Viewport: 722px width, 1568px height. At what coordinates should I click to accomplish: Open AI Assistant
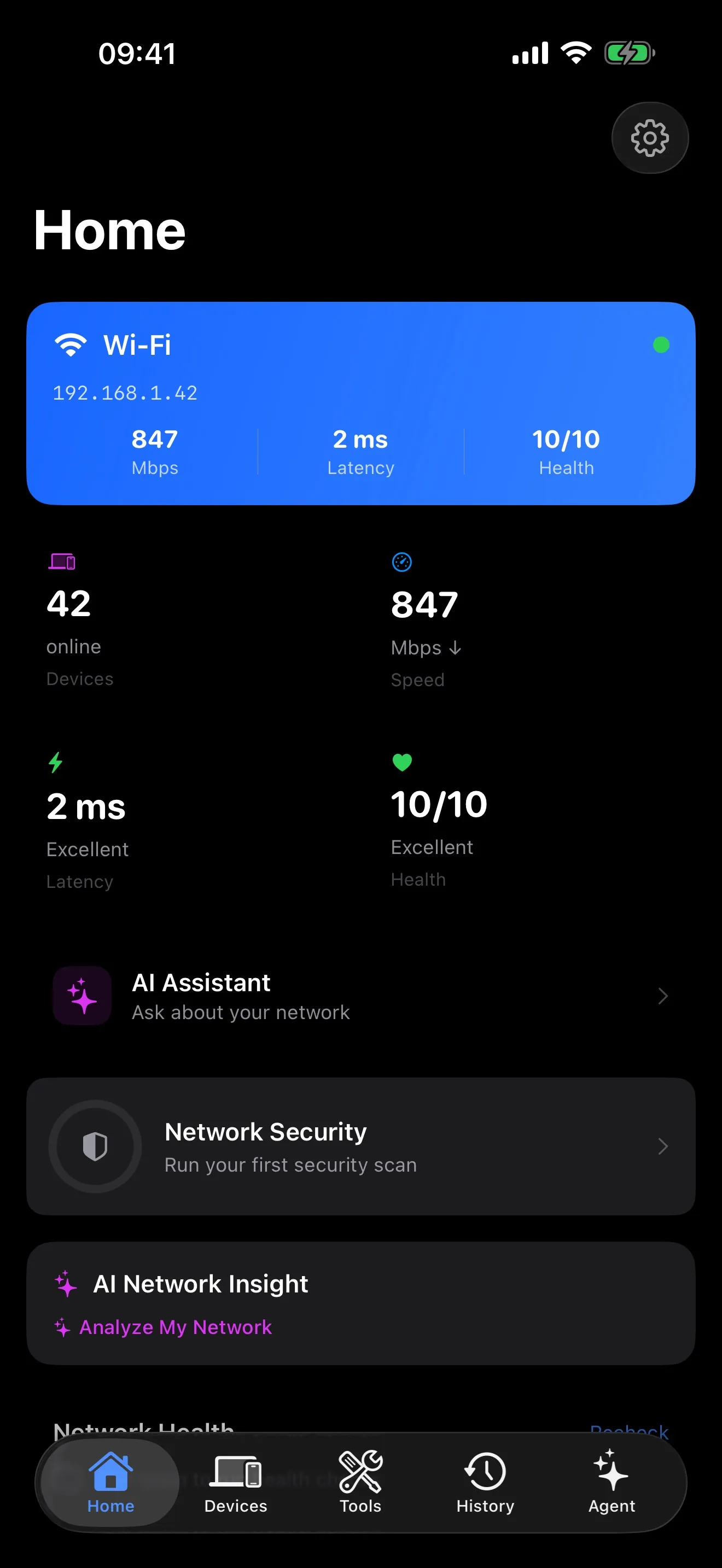(x=360, y=996)
